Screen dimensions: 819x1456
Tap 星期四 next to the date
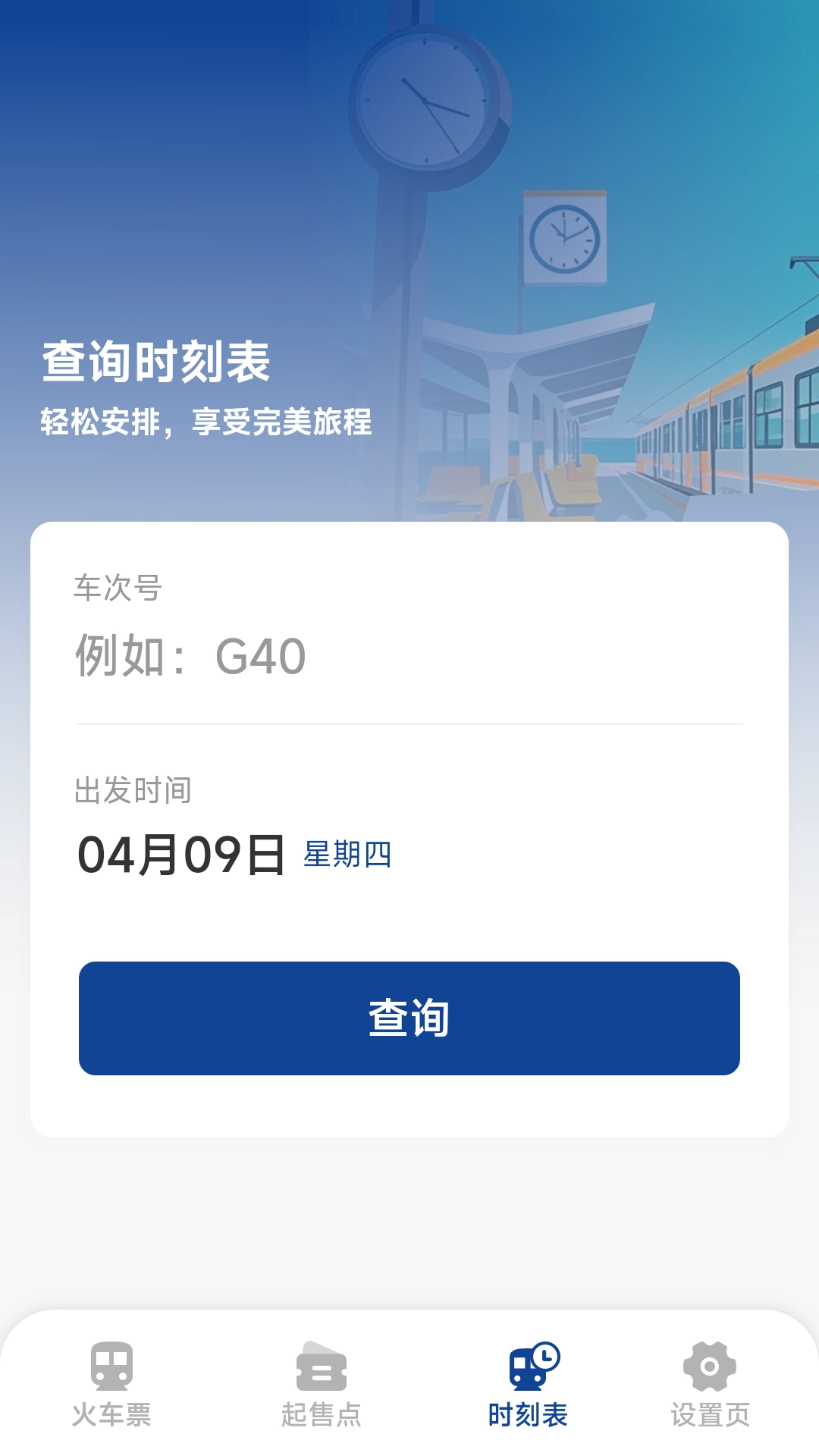coord(347,855)
